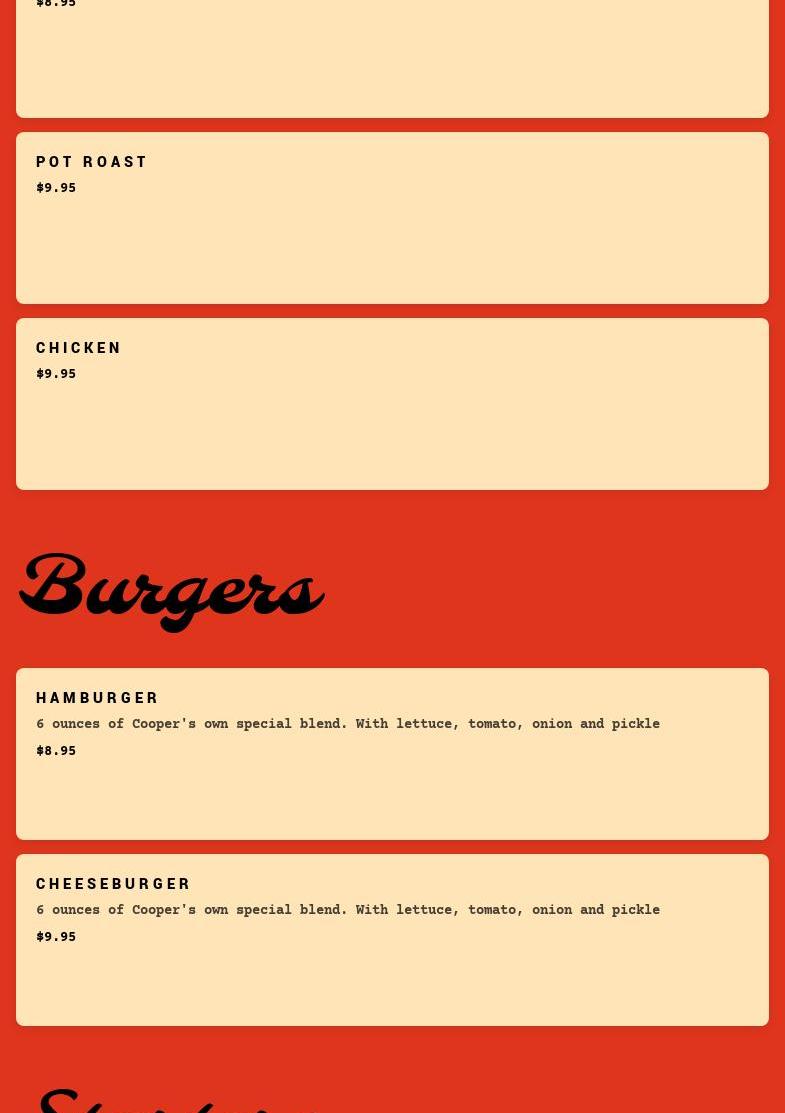
Task: Open the Hamburger item card
Action: (392, 753)
